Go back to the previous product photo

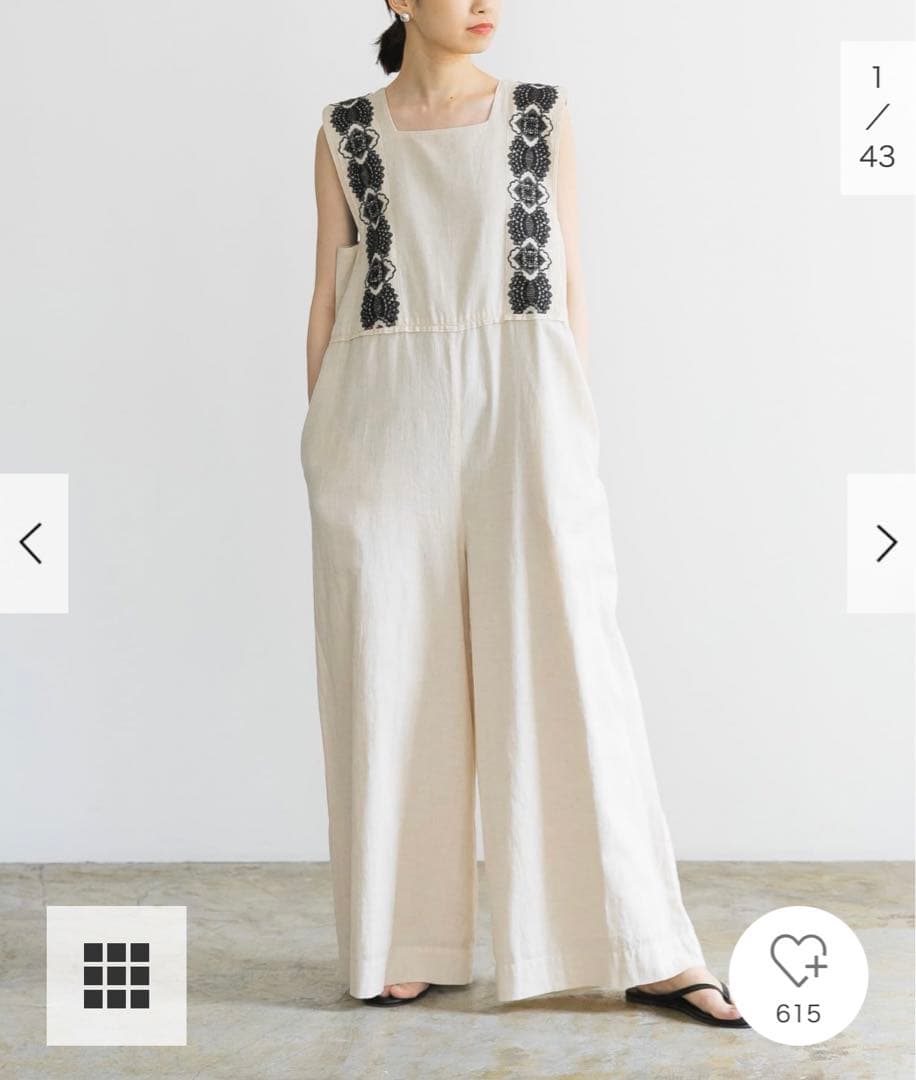pos(33,543)
